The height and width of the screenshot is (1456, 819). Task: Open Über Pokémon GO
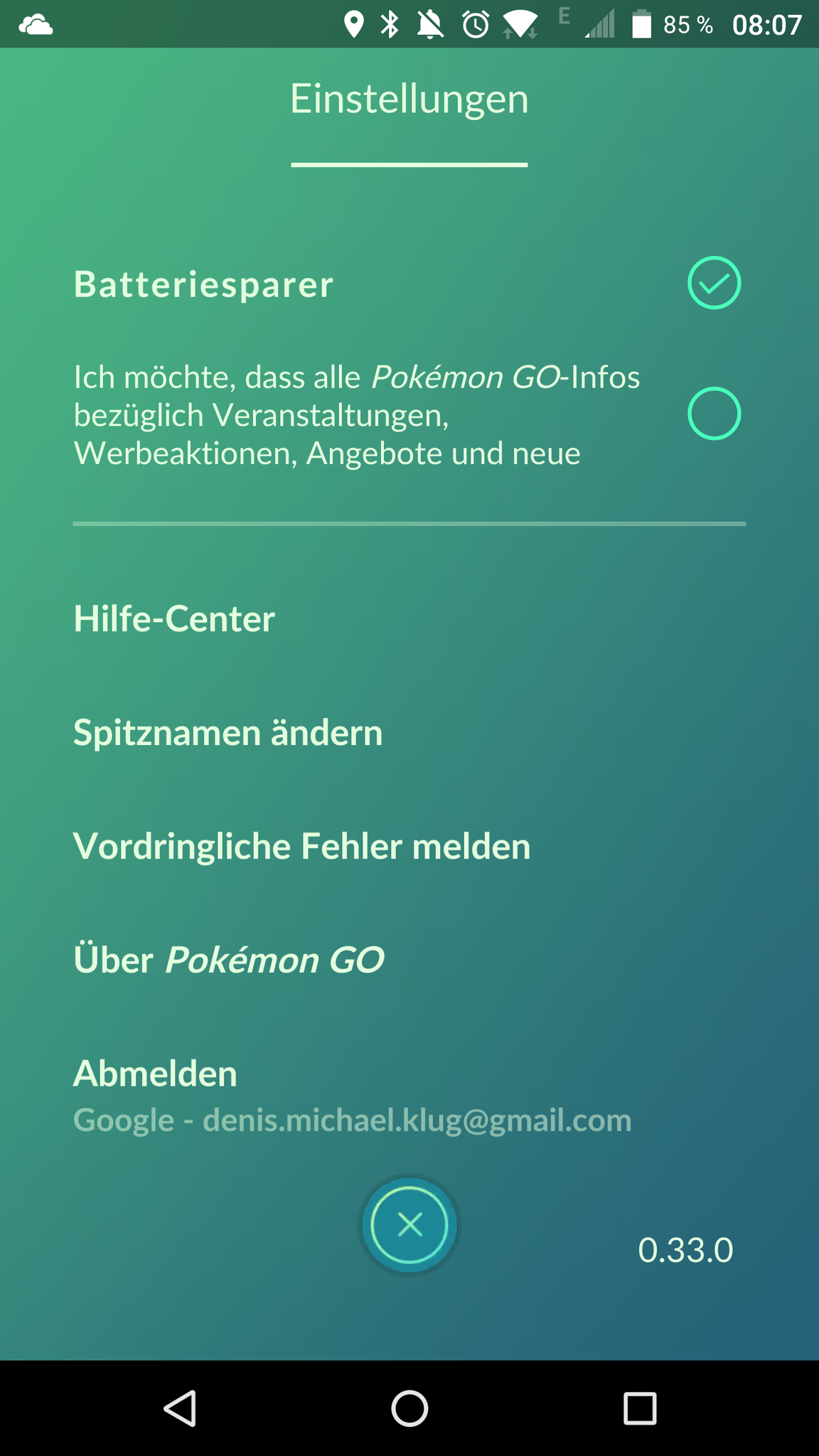pyautogui.click(x=228, y=960)
